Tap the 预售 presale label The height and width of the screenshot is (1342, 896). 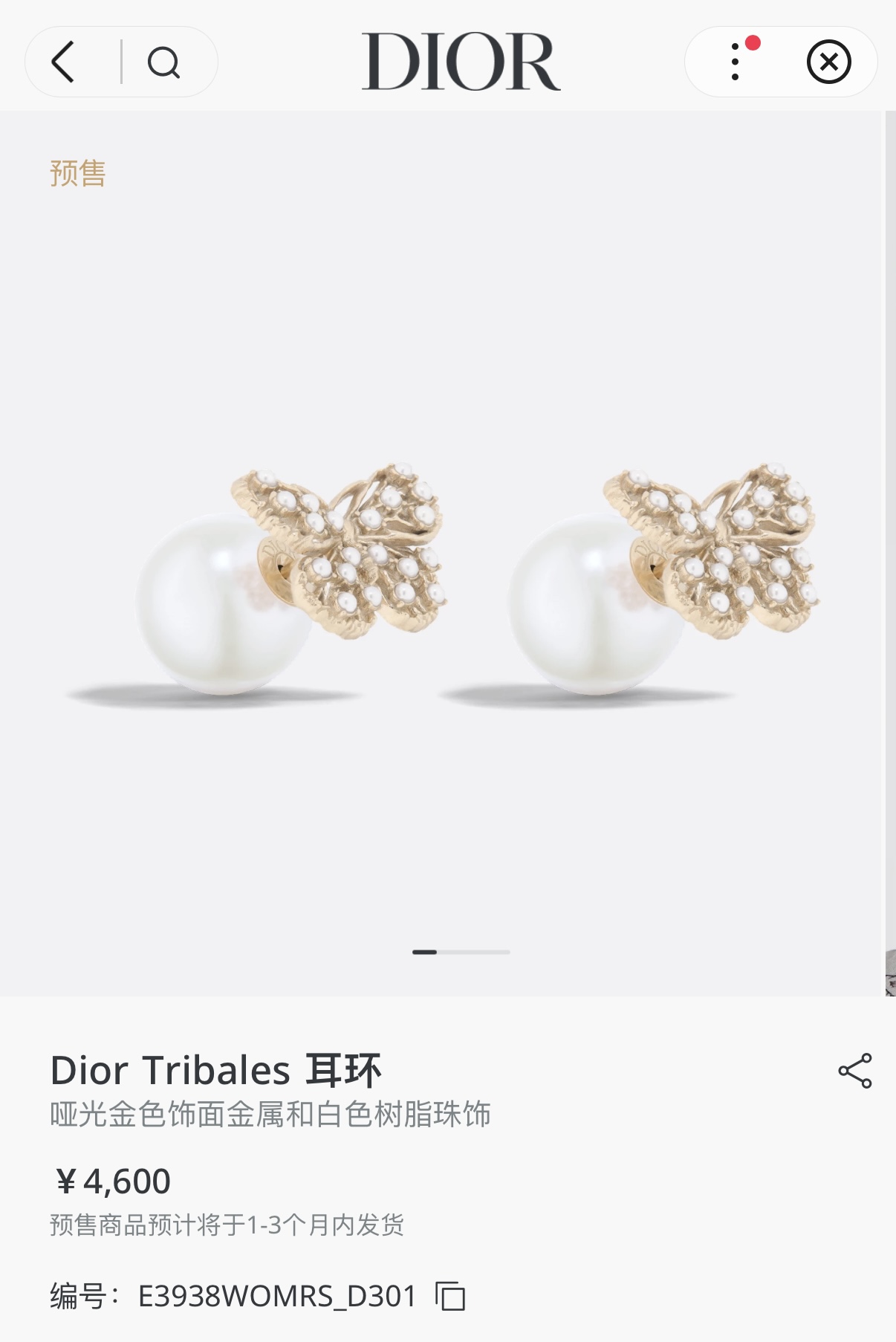pyautogui.click(x=76, y=174)
